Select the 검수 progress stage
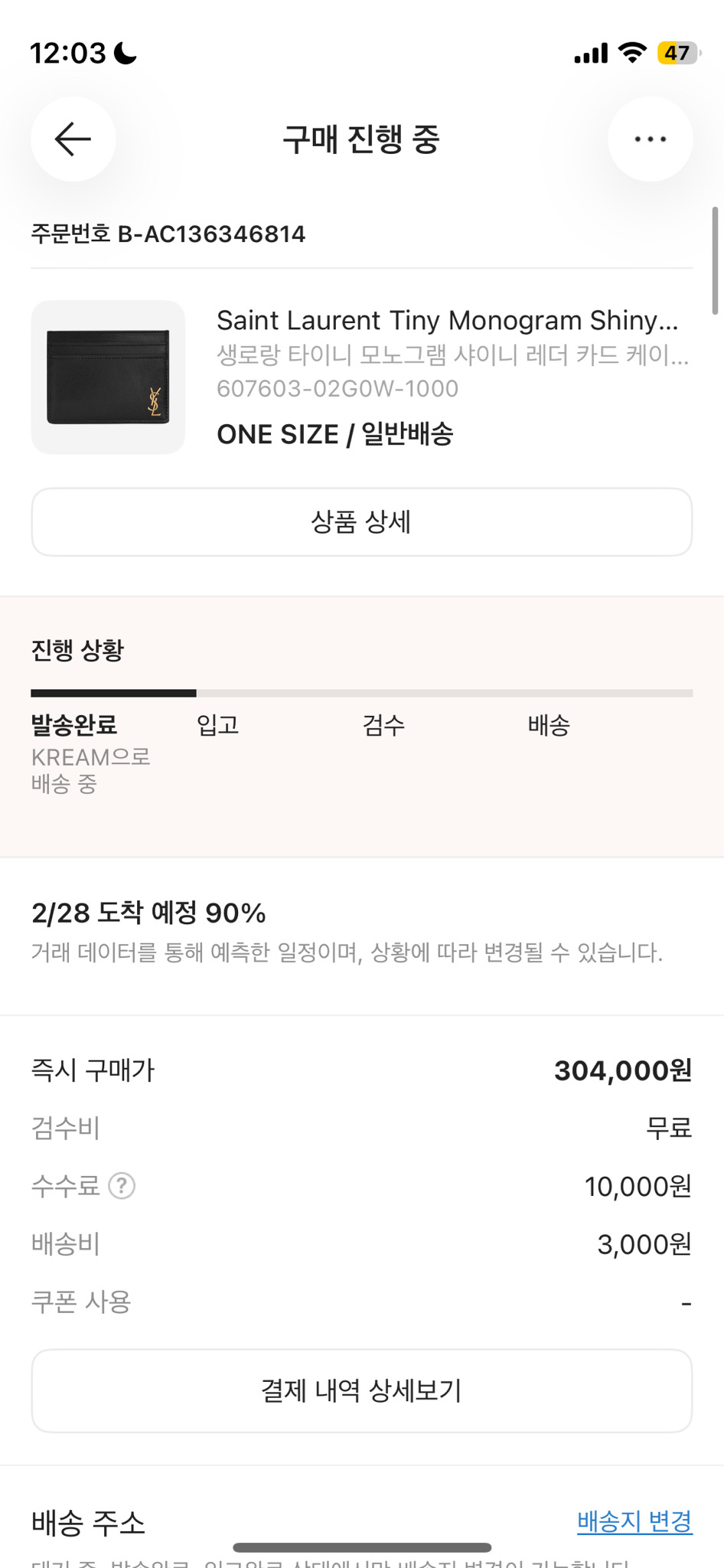The width and height of the screenshot is (724, 1568). pos(385,724)
